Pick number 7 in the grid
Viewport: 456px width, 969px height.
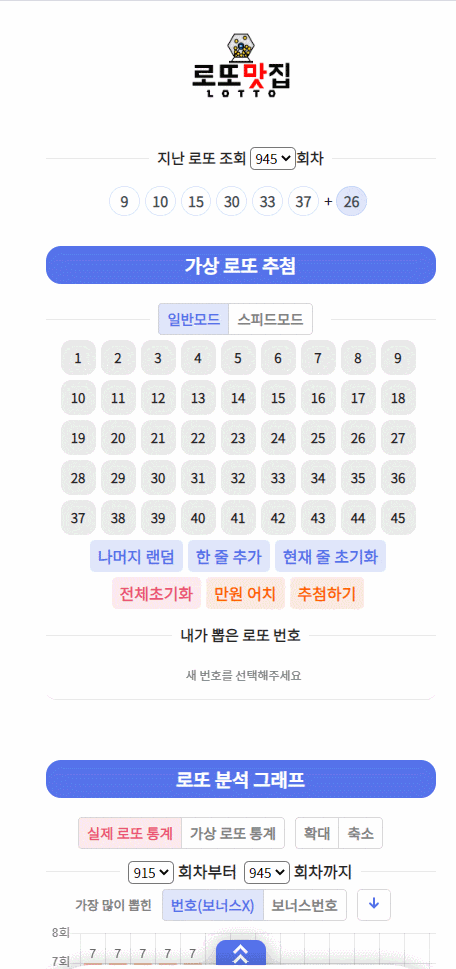pos(318,358)
